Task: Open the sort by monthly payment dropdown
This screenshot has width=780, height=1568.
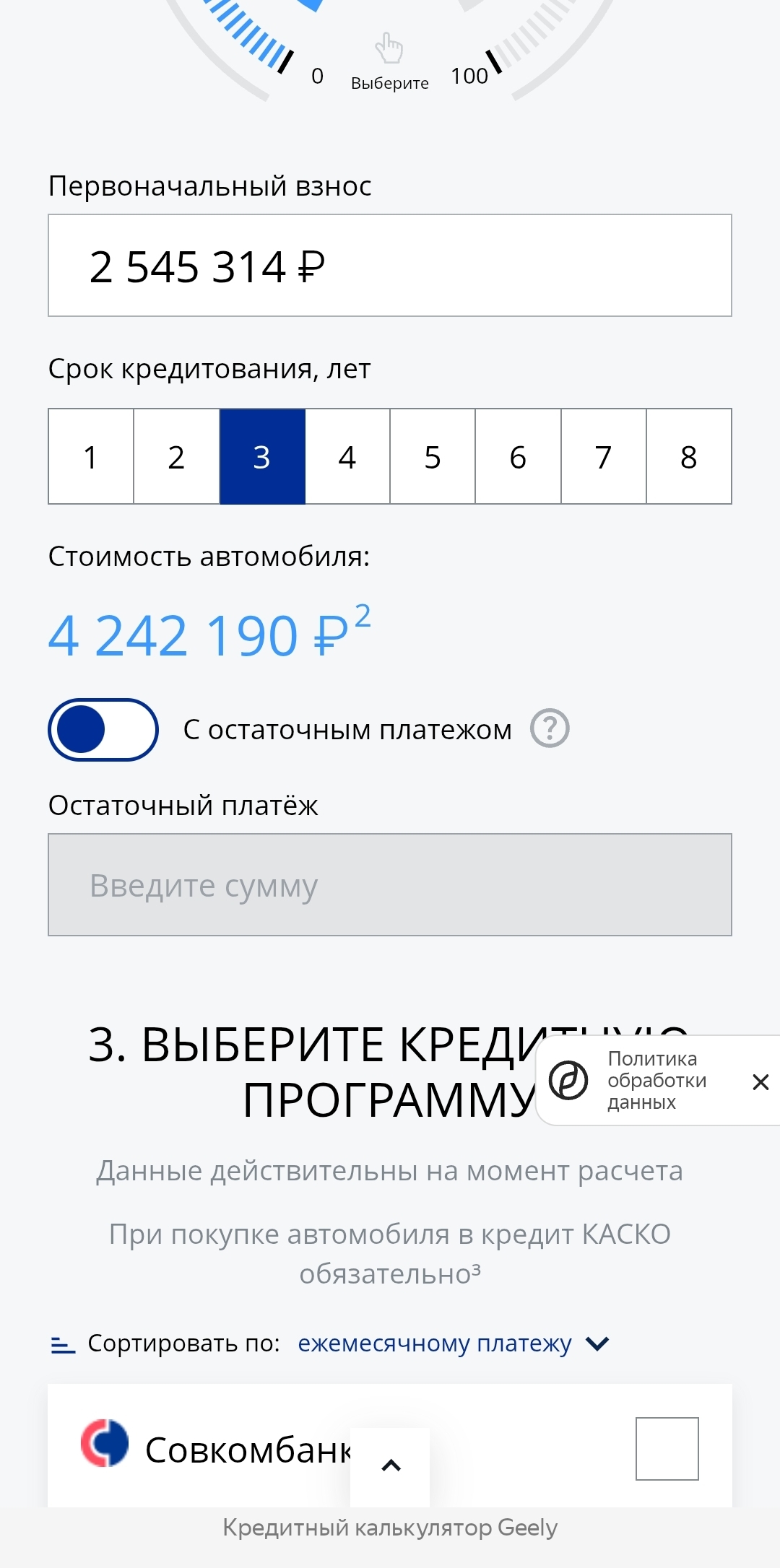Action: [454, 1343]
